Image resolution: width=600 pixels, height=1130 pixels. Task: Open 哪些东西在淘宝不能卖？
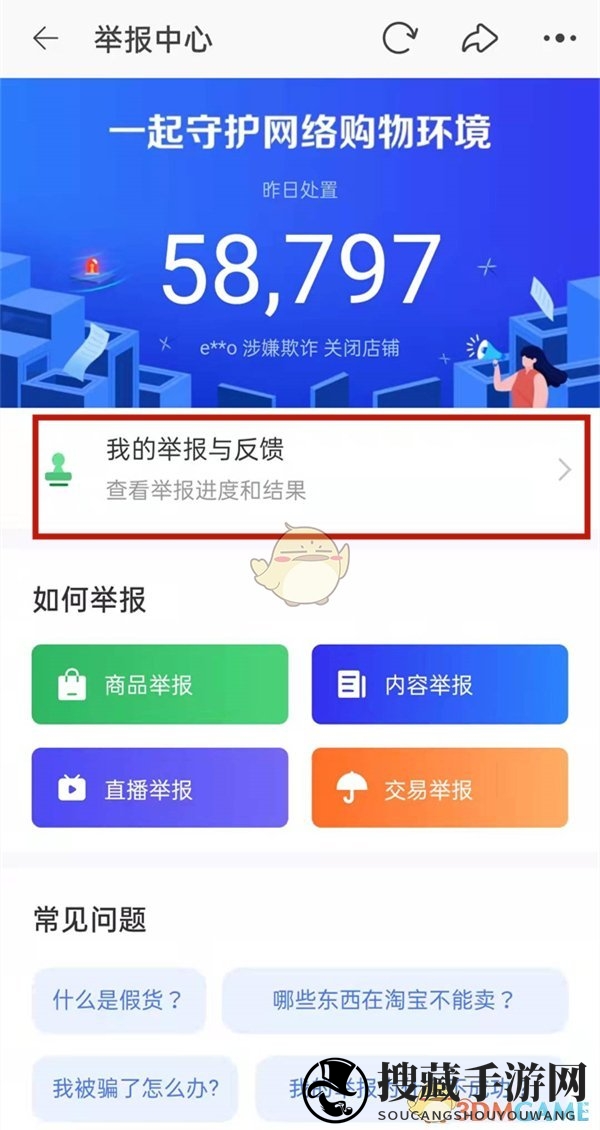coord(394,1000)
